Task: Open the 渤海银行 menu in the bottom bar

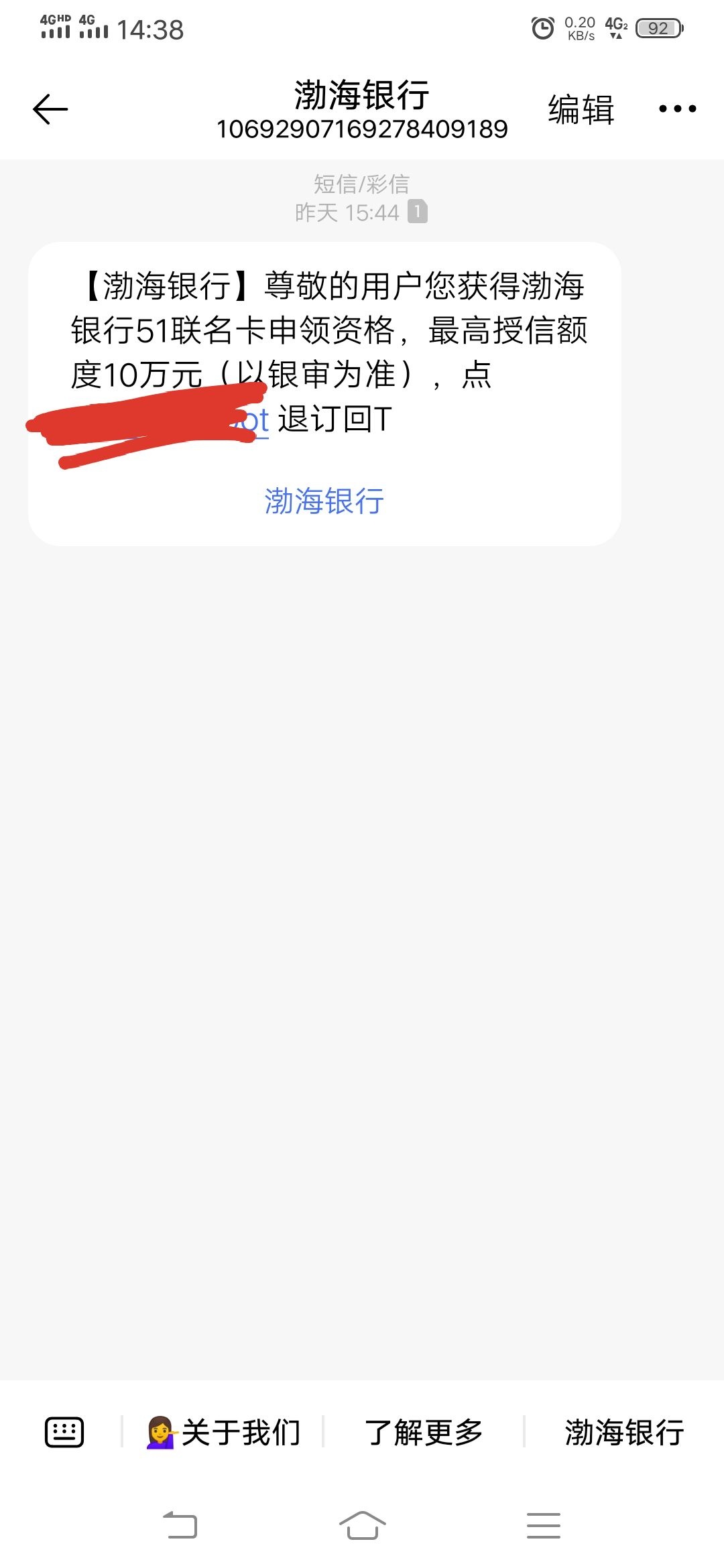Action: tap(624, 1433)
